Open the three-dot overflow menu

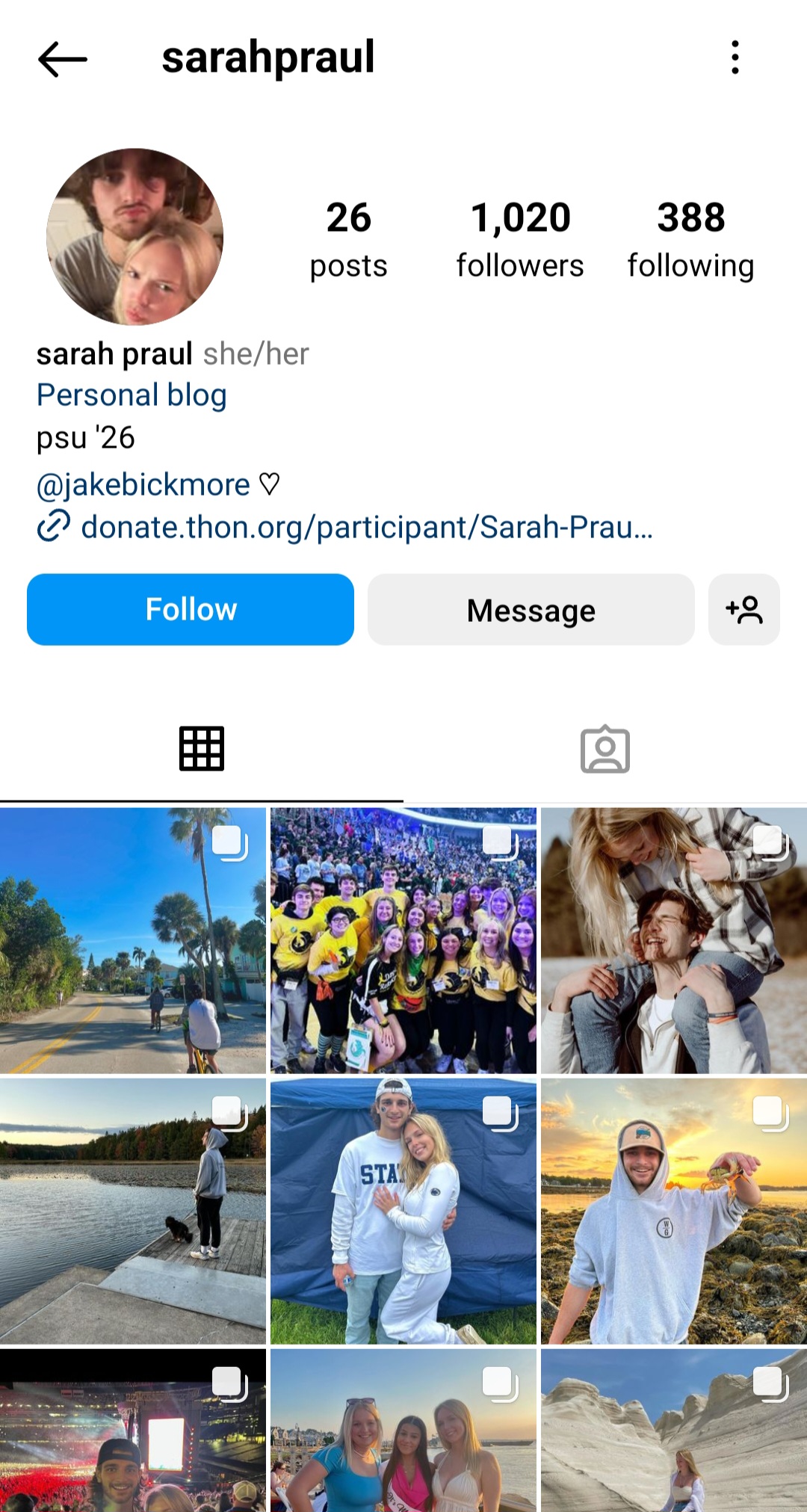coord(735,58)
